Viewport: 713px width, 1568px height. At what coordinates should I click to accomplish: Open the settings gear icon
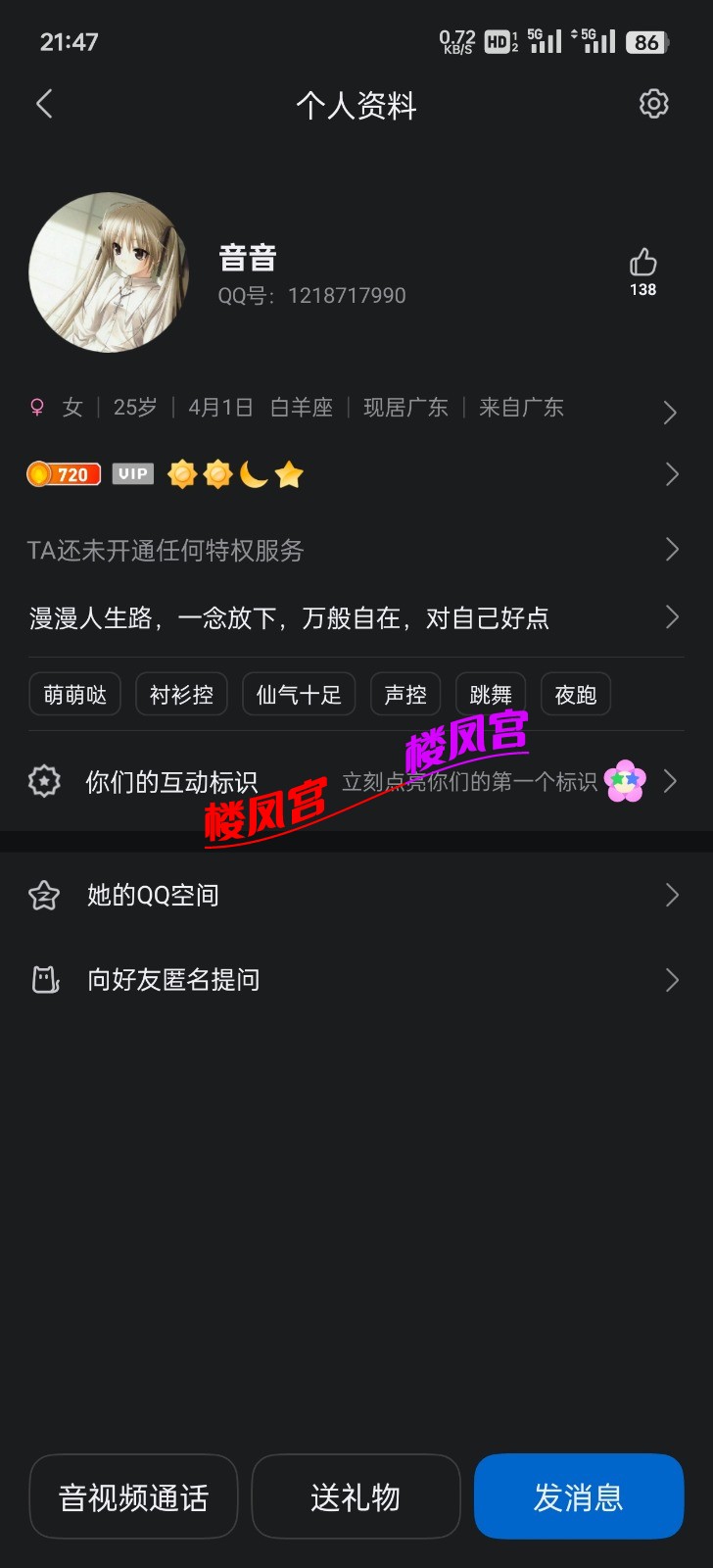653,104
